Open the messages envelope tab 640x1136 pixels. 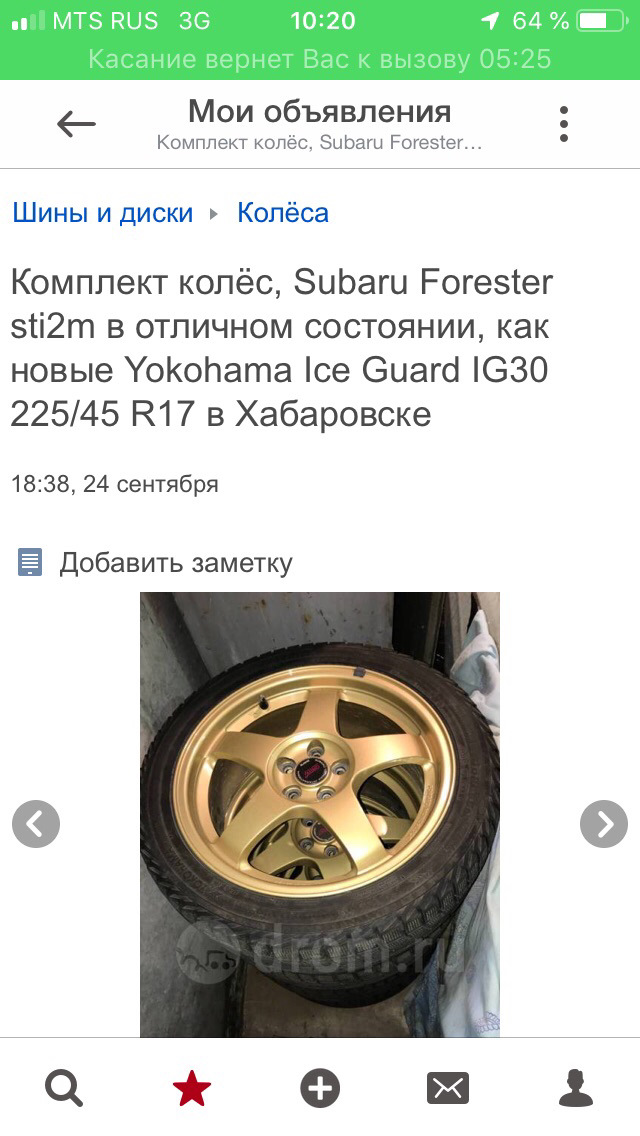click(448, 1088)
